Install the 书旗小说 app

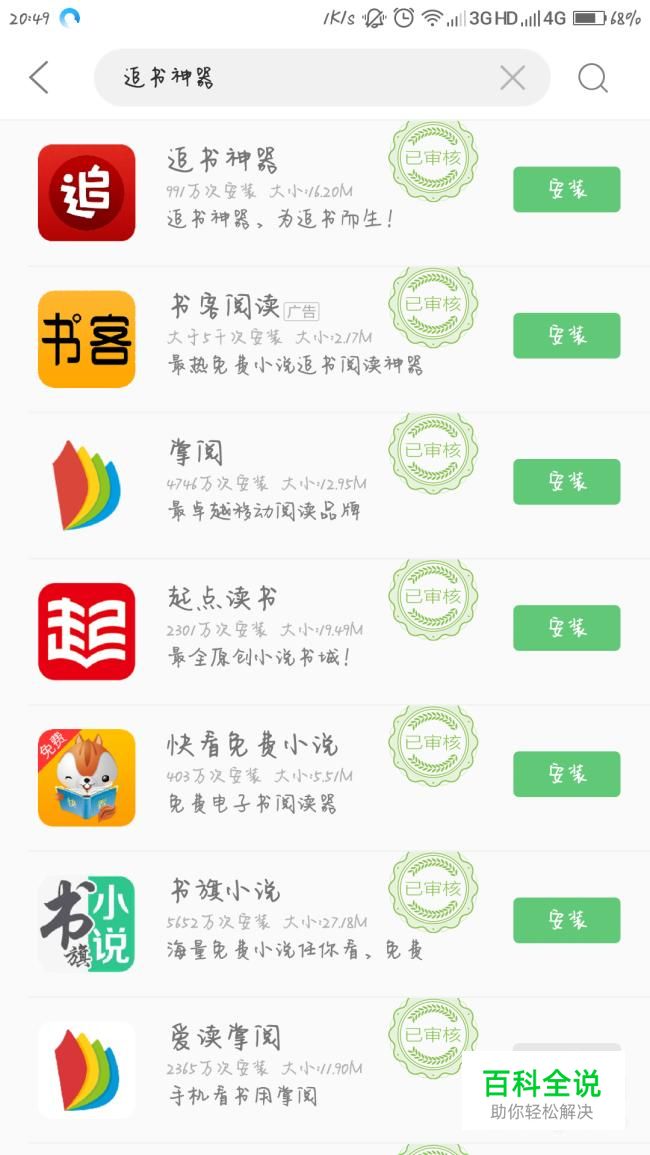click(566, 920)
